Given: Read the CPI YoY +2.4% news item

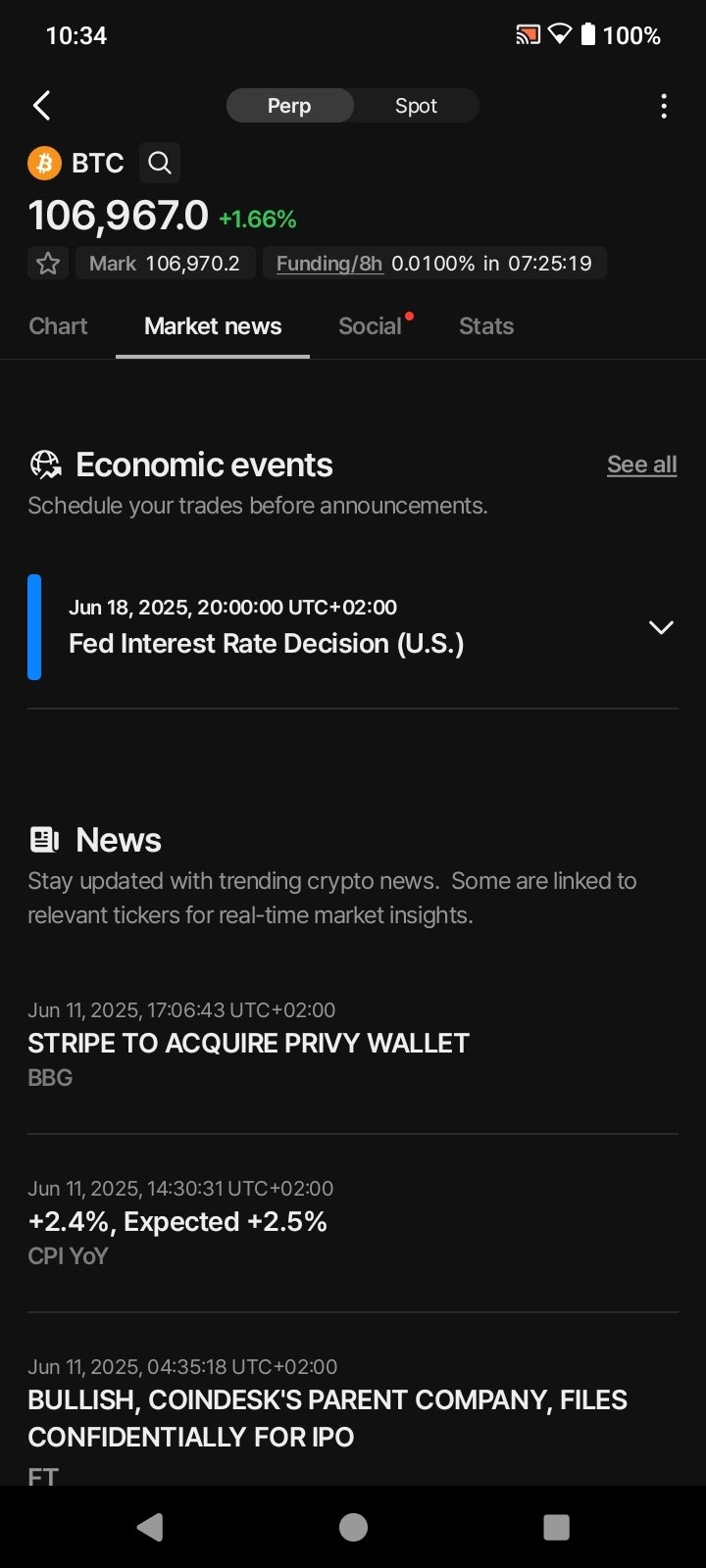Looking at the screenshot, I should (177, 1221).
